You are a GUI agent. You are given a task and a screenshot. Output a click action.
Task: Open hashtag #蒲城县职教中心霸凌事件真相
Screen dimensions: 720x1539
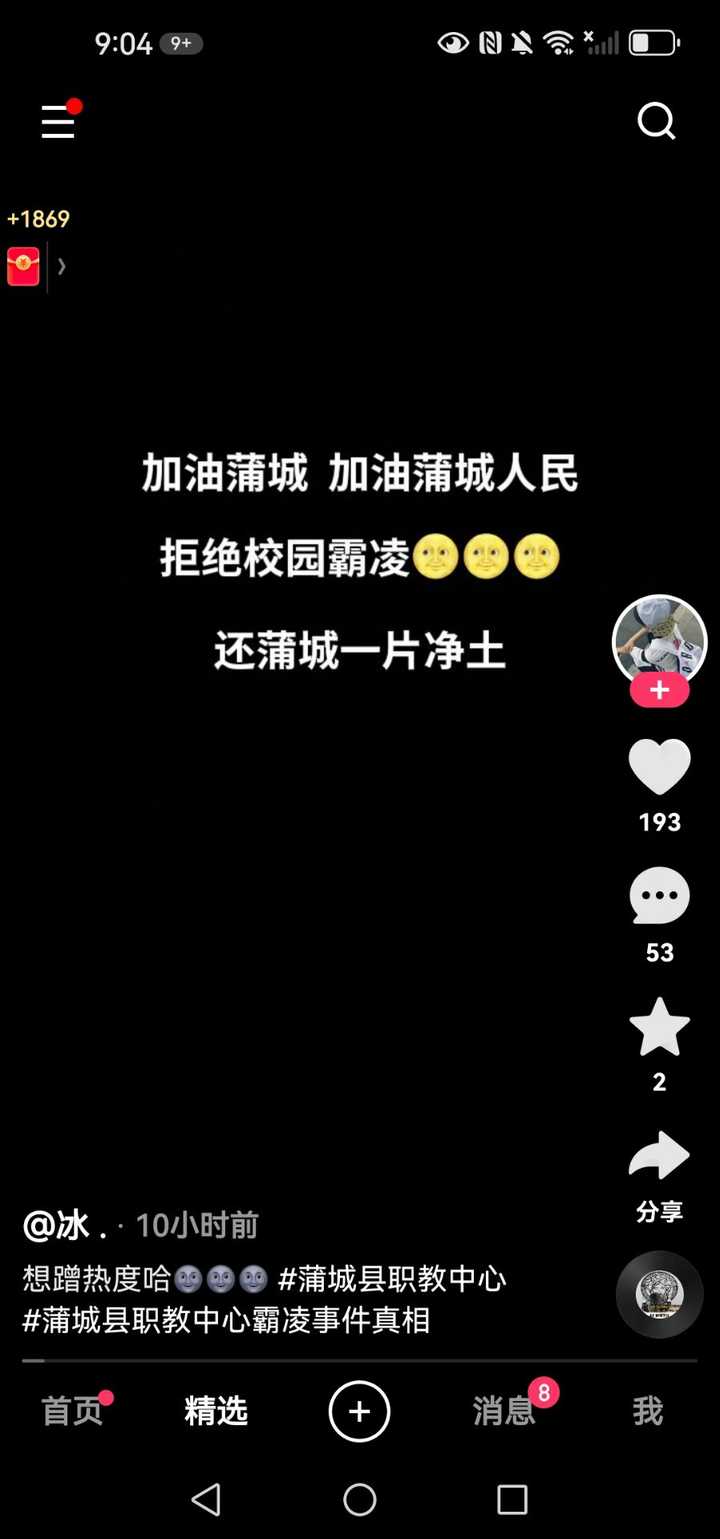coord(226,1320)
